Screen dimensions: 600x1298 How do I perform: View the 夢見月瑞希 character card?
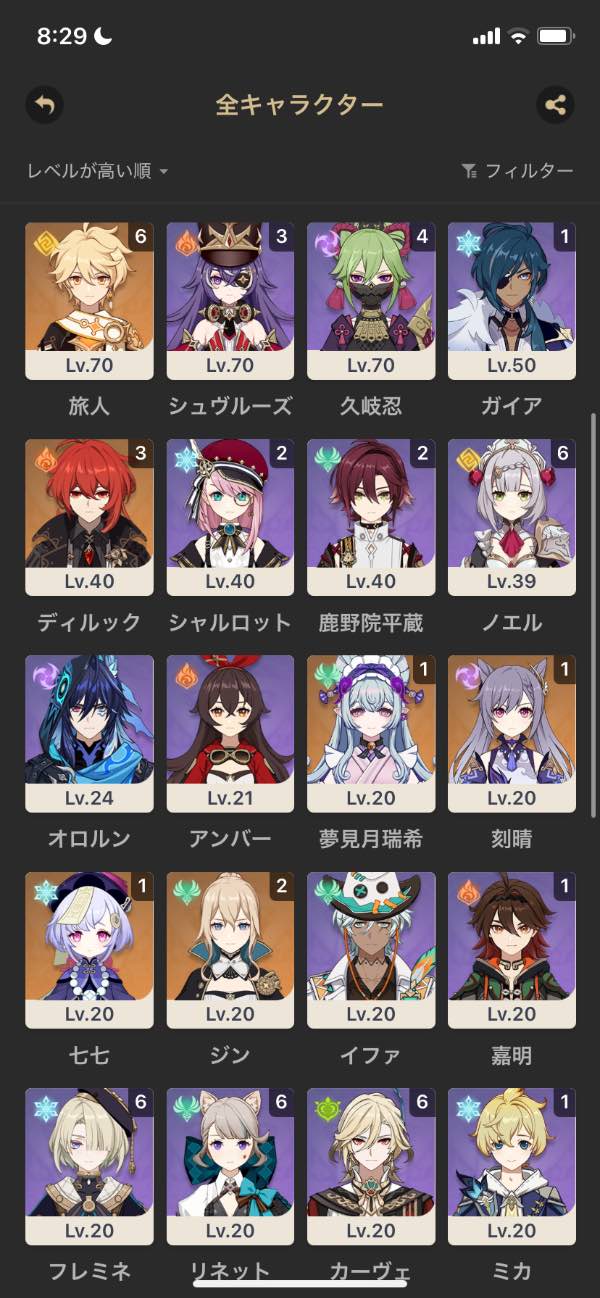click(371, 733)
